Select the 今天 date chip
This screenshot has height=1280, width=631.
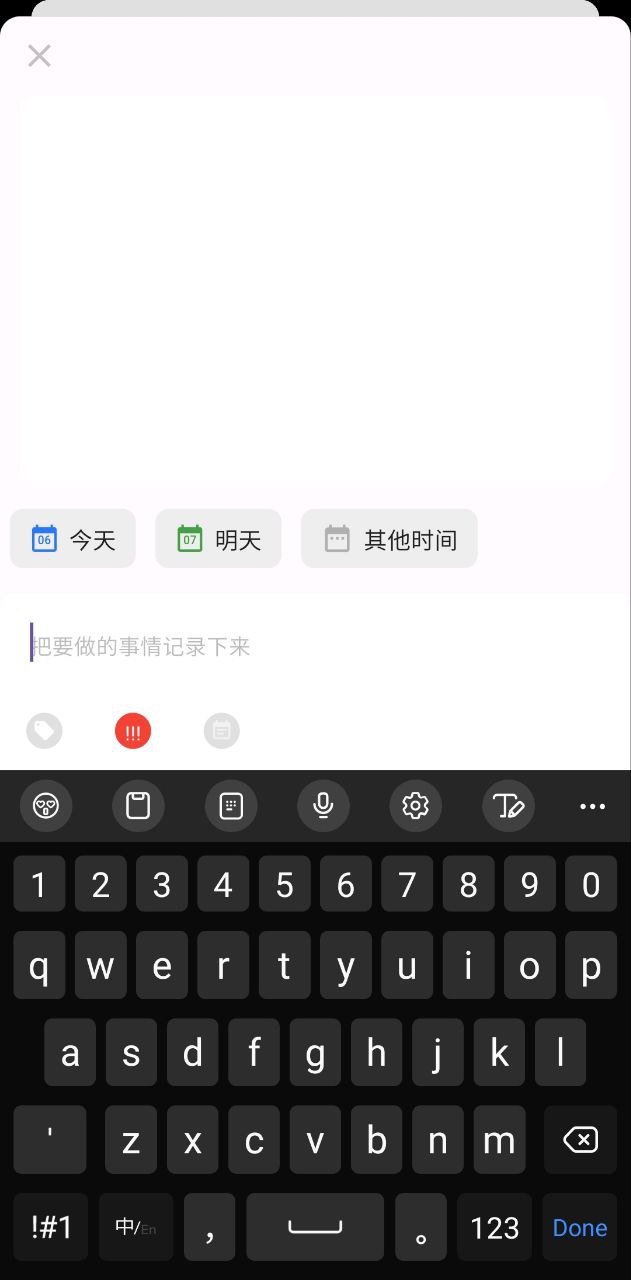tap(73, 539)
